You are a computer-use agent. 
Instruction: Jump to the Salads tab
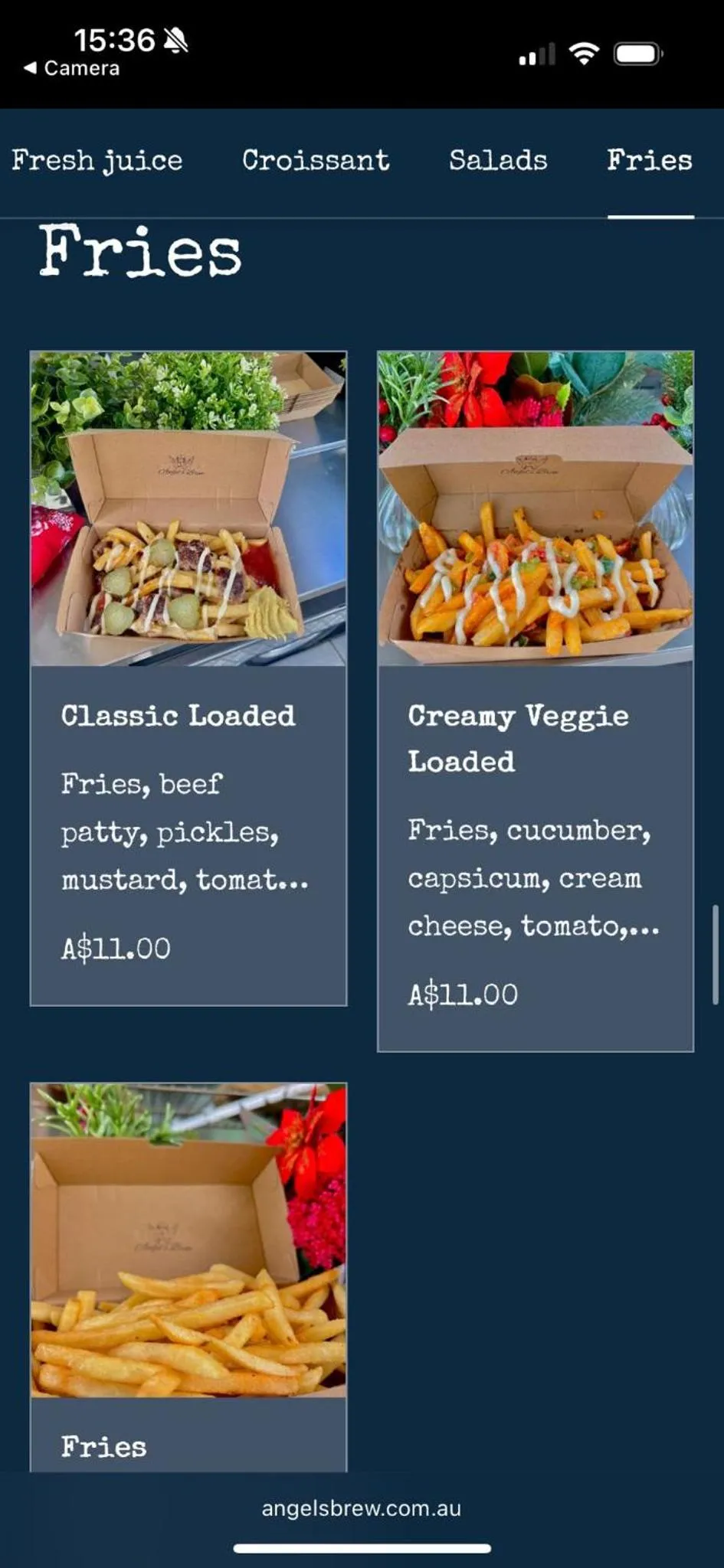(498, 161)
